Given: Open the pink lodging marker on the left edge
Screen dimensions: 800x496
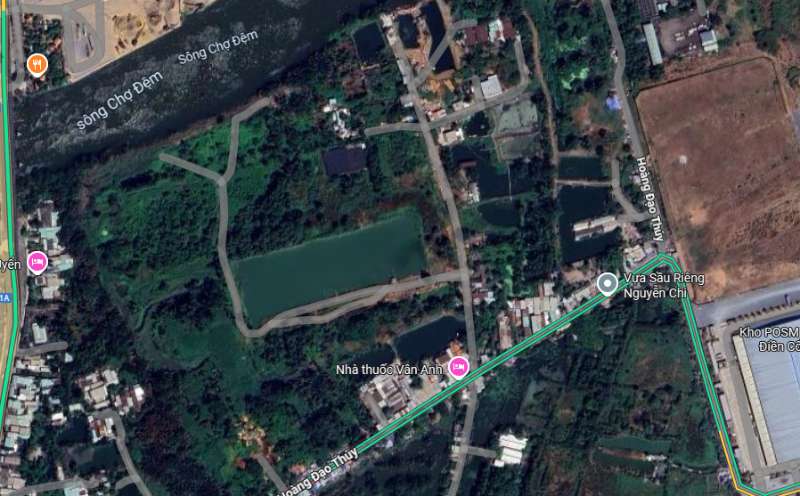Looking at the screenshot, I should tap(38, 263).
